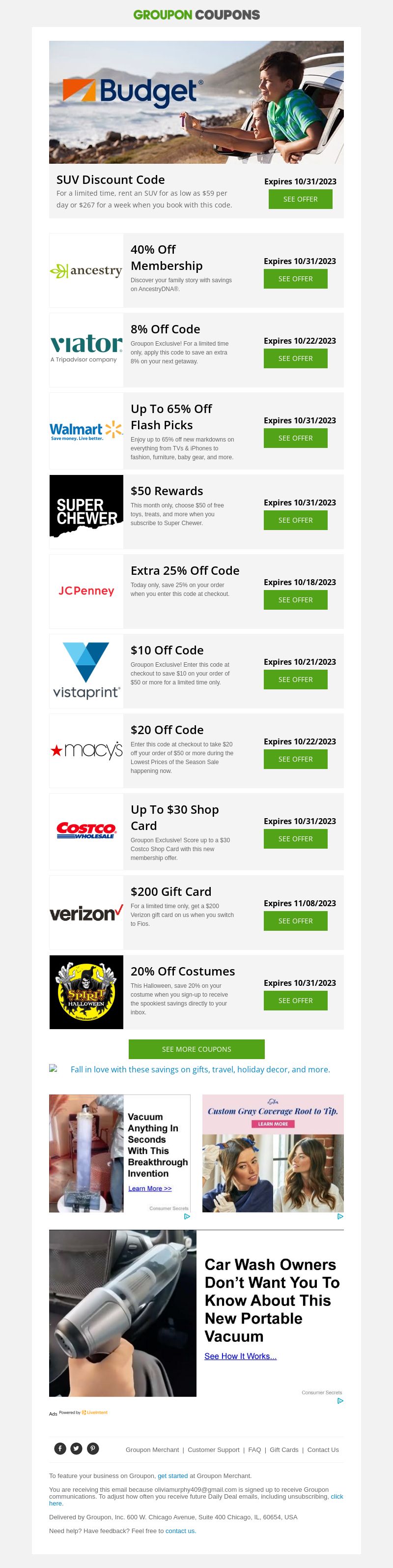View Viator 8% Off Code offer

(x=295, y=358)
